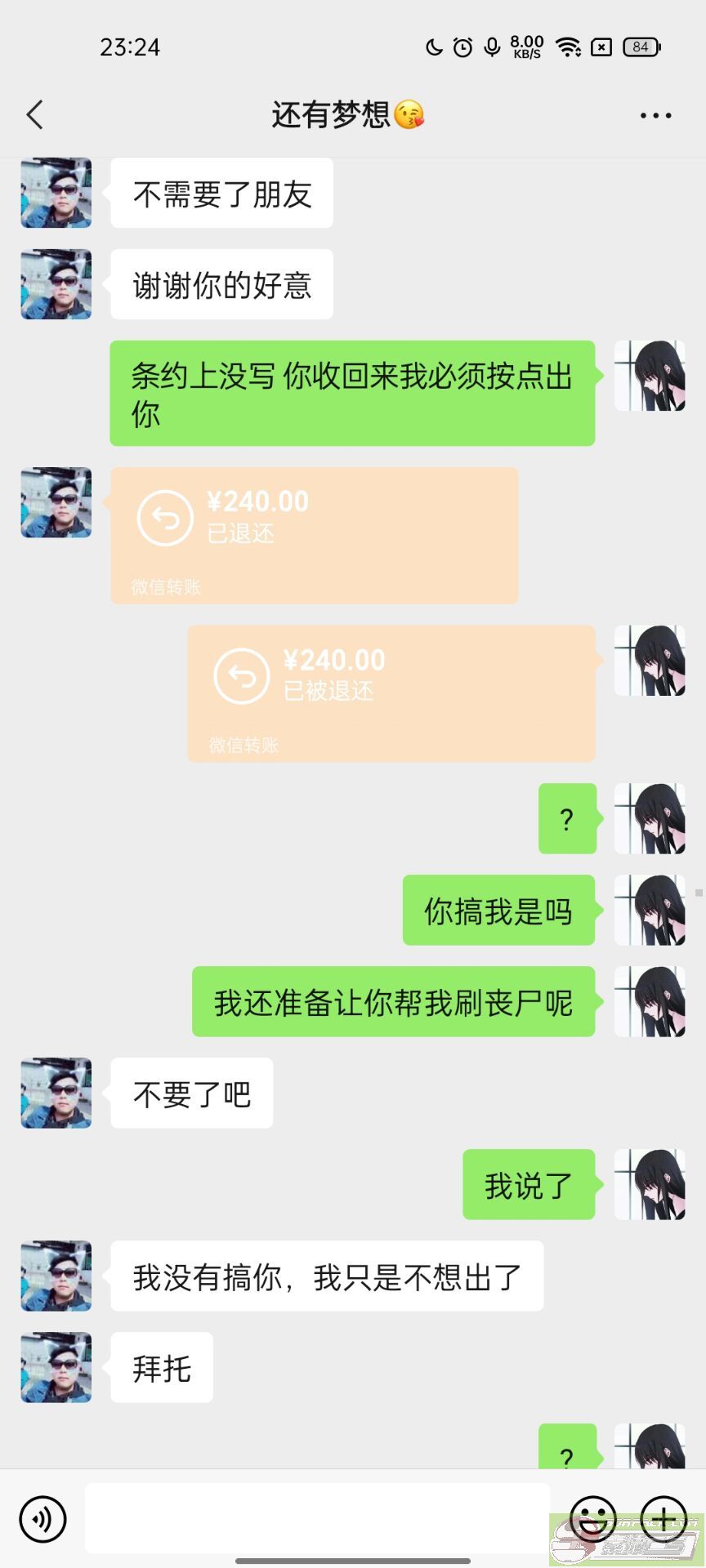The image size is (706, 1568).
Task: Open contact's avatar beside 不需要了朋友
Action: (x=56, y=193)
